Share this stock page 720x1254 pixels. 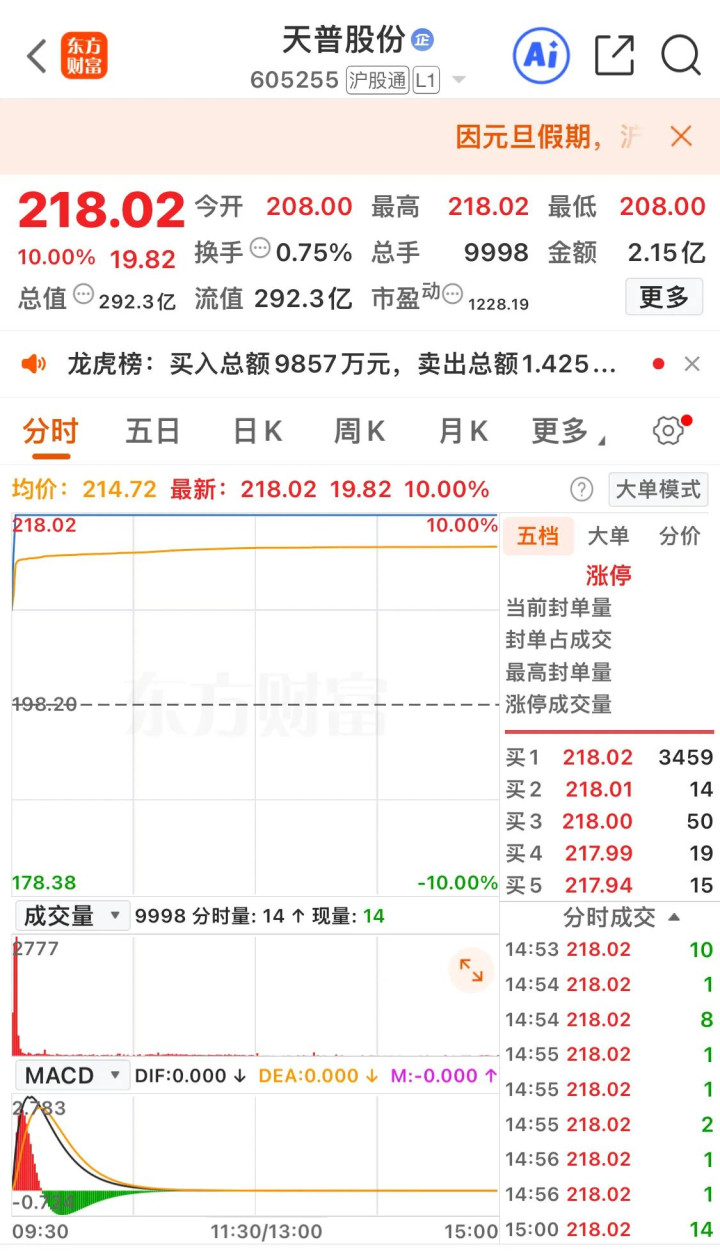pos(614,55)
